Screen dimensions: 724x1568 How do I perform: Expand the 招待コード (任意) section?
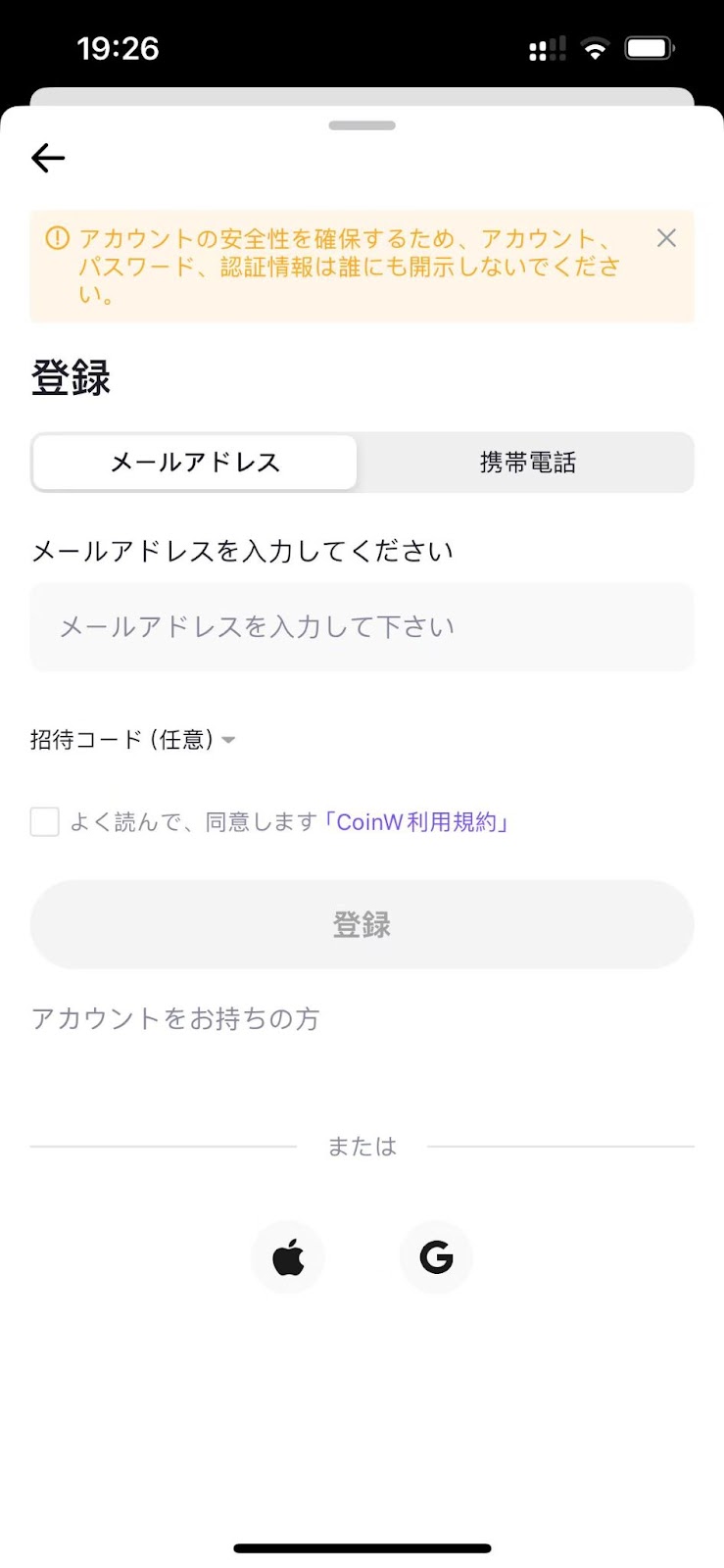click(133, 740)
